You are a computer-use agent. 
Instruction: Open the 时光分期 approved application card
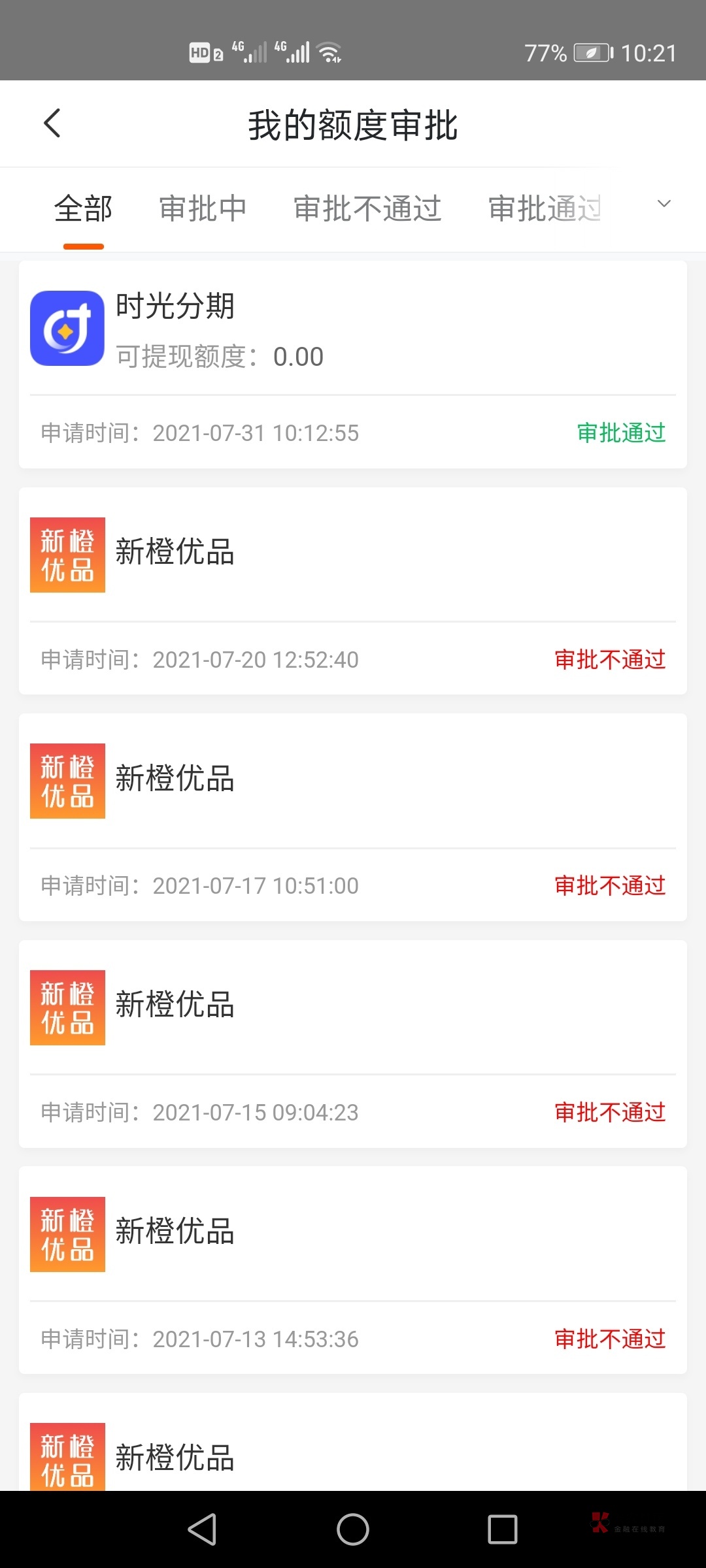353,365
